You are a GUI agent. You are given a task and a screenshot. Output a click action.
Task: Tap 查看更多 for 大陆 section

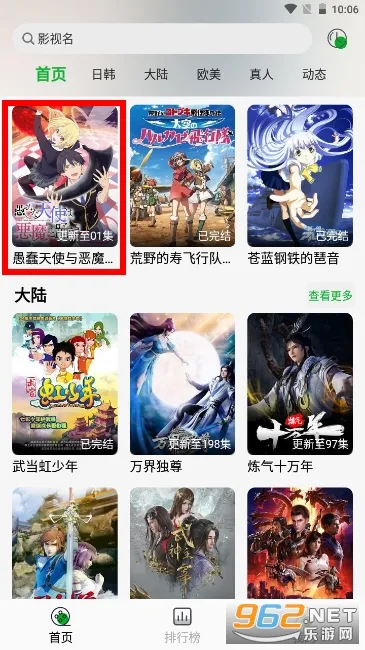point(330,296)
